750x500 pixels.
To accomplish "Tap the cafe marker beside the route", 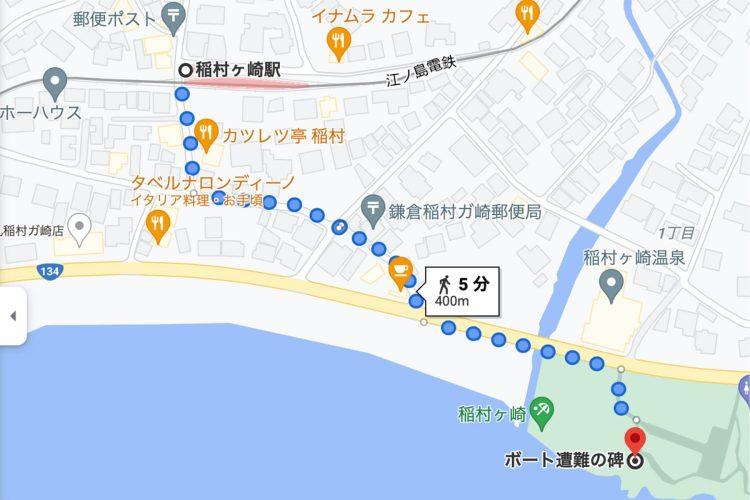I will click(399, 270).
